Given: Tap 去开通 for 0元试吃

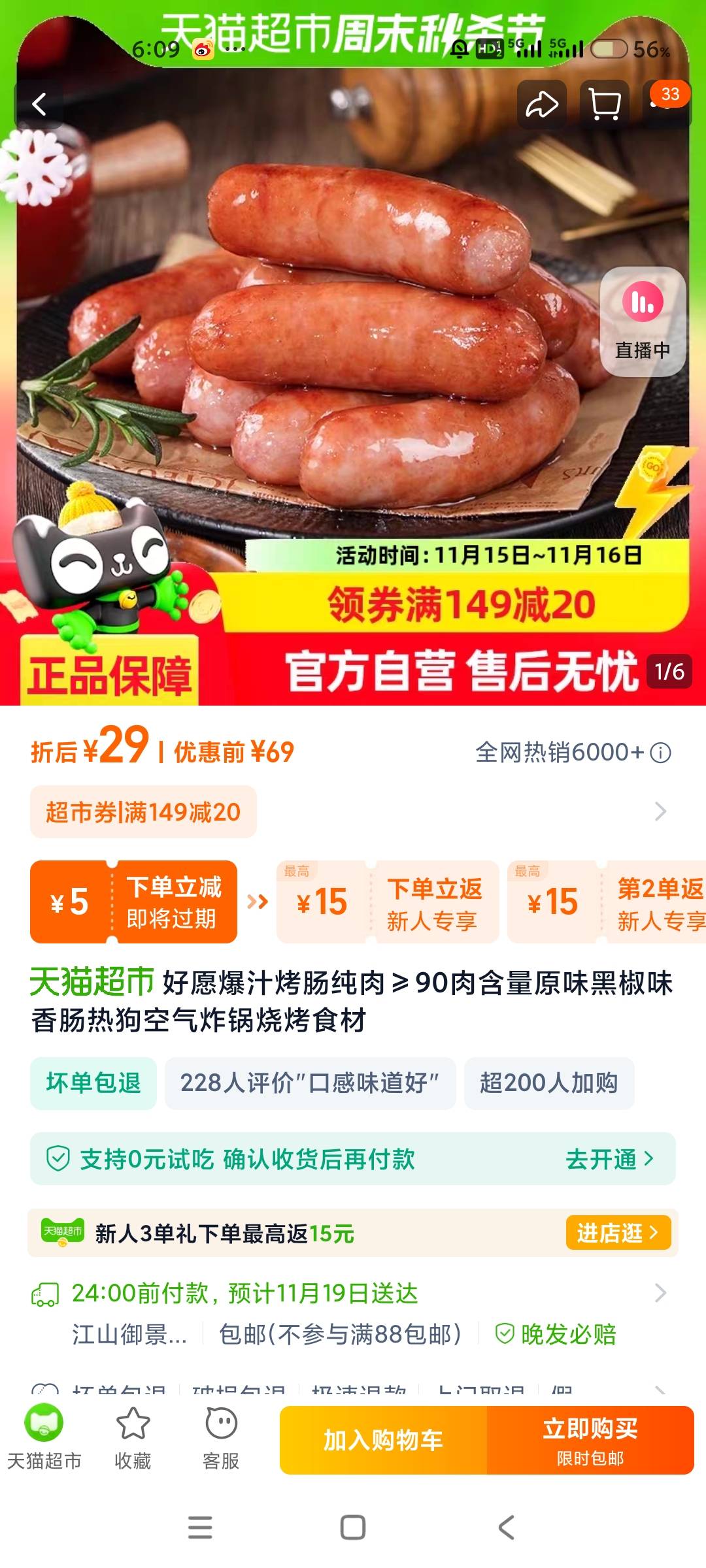Looking at the screenshot, I should point(609,1159).
